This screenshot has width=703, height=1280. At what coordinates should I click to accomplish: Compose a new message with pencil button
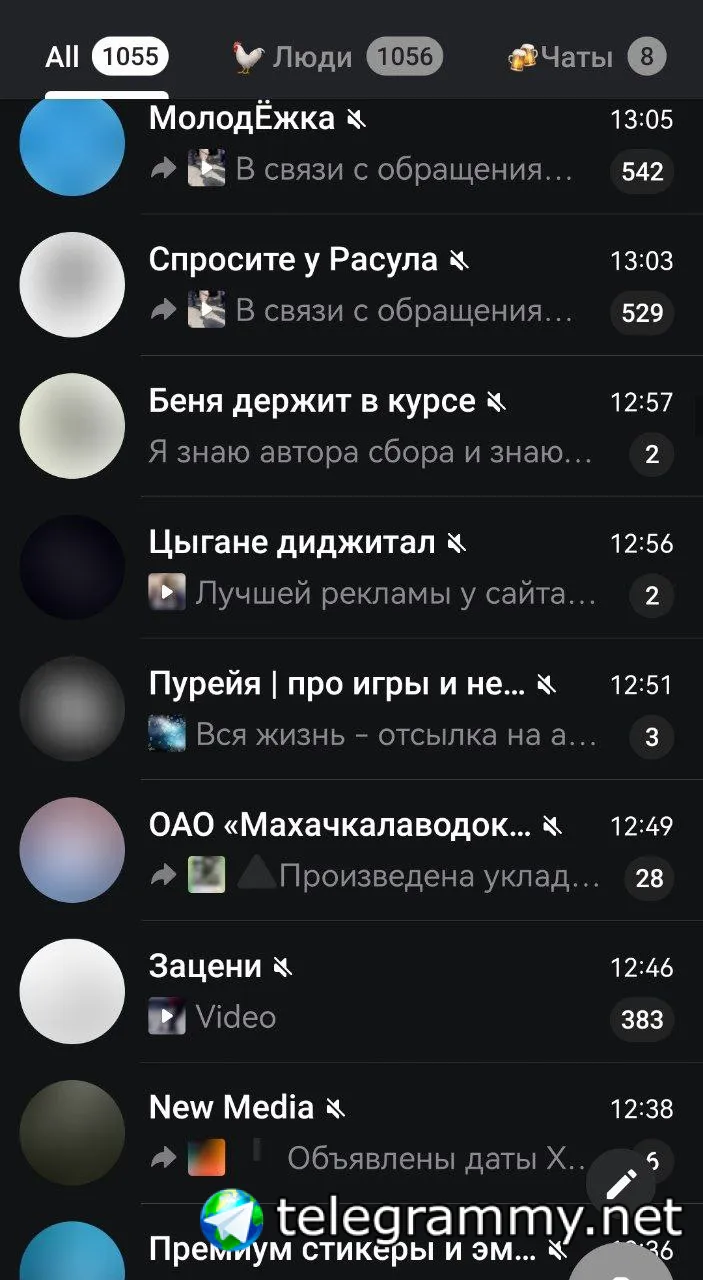[x=621, y=1184]
